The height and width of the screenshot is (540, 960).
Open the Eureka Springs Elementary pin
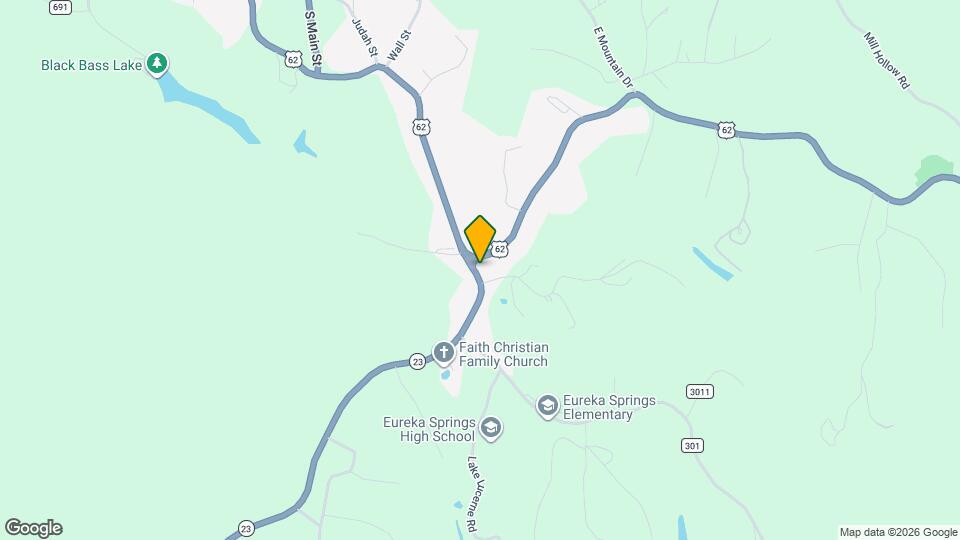click(547, 405)
